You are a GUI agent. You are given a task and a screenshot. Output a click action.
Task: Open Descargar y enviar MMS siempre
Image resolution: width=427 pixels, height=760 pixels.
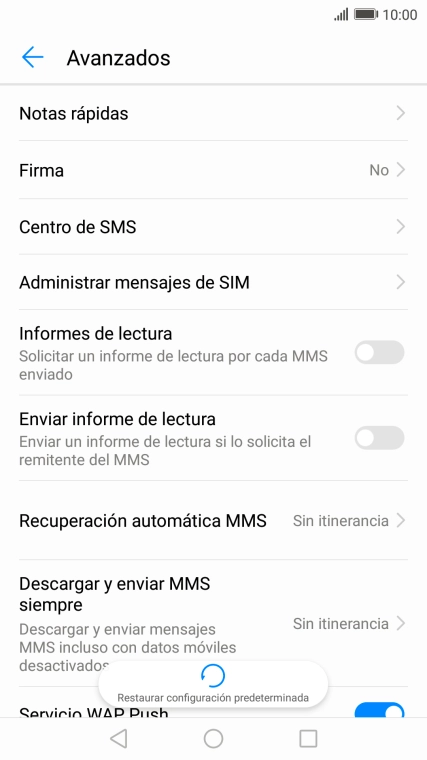click(x=213, y=623)
